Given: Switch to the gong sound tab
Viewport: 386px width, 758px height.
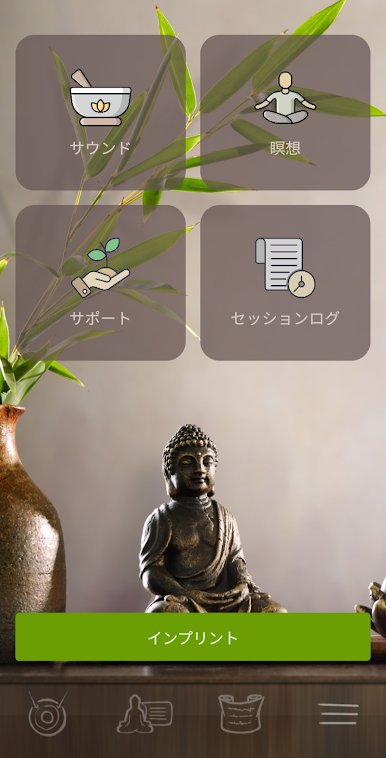Looking at the screenshot, I should (x=47, y=714).
